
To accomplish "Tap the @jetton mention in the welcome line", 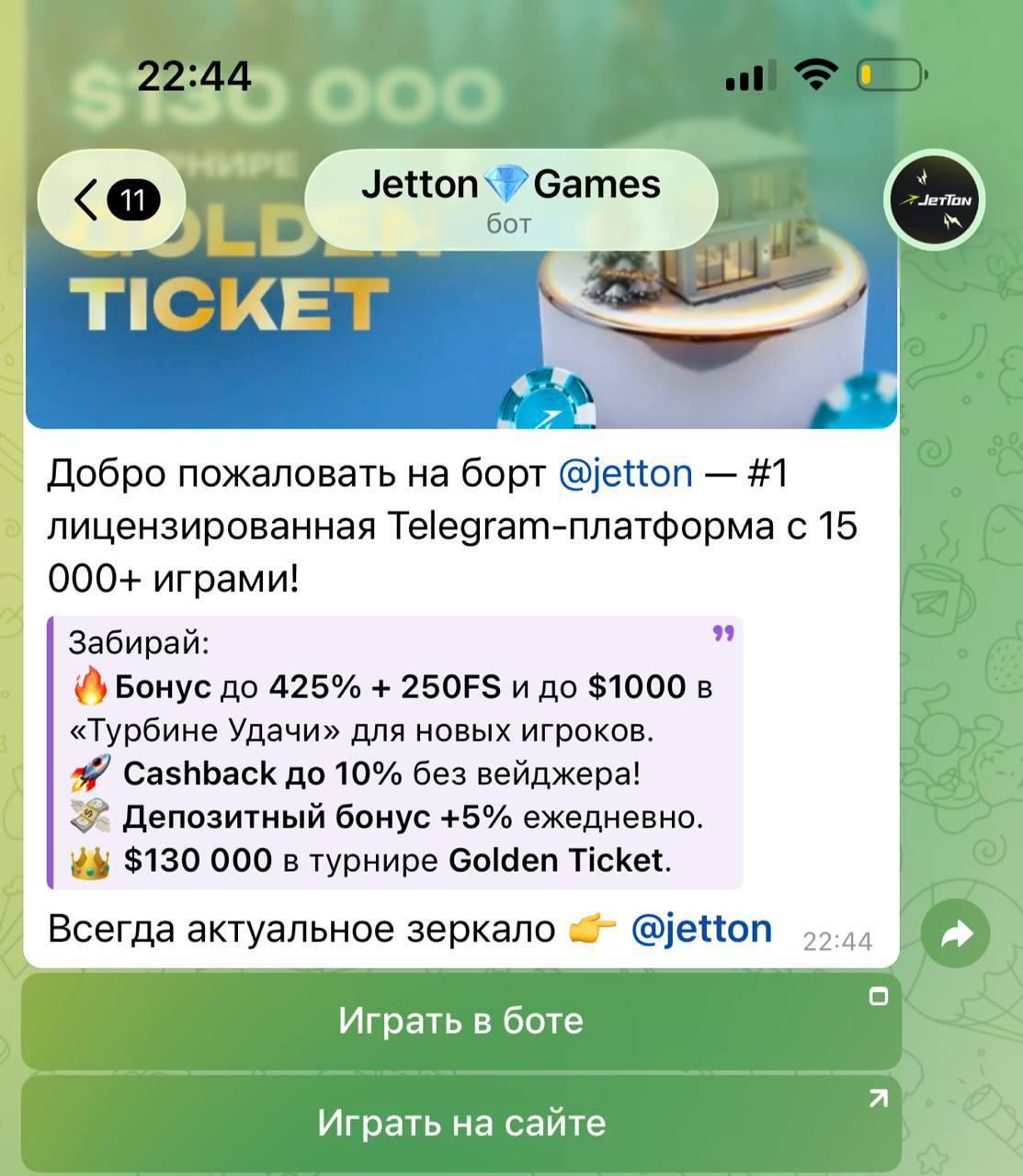I will 626,474.
